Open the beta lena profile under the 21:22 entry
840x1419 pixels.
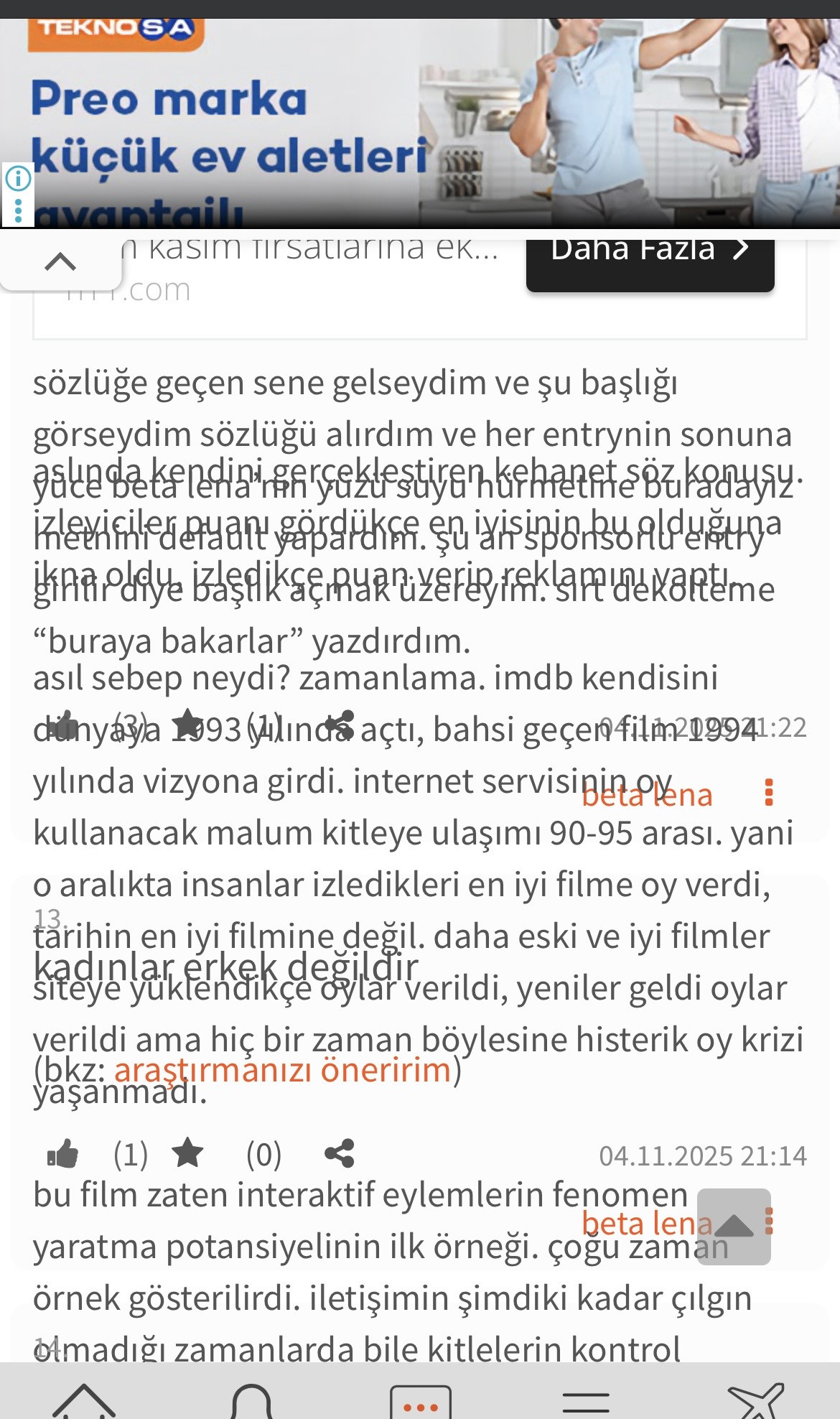point(646,795)
